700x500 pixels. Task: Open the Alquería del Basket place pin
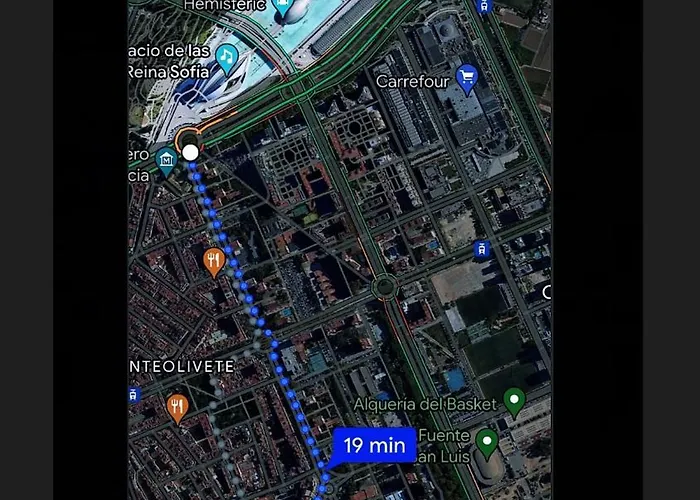click(x=514, y=401)
